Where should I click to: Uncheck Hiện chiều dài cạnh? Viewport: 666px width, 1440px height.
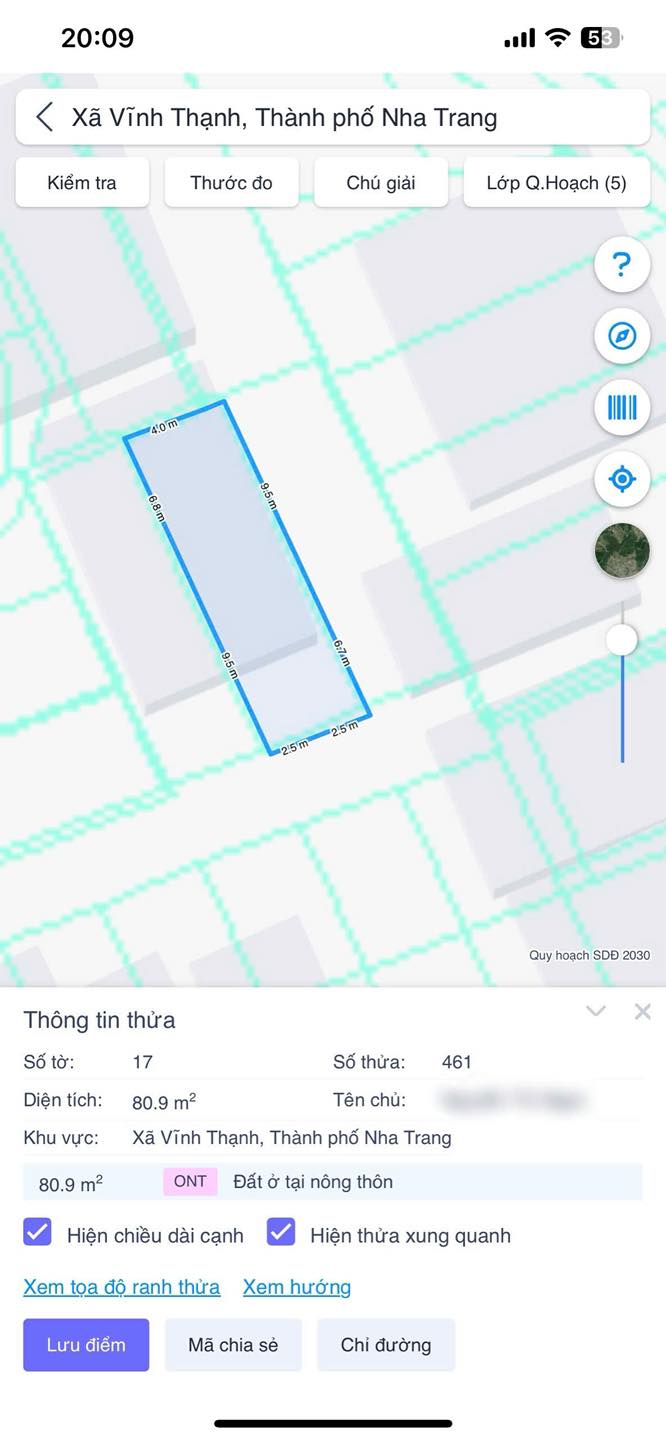pos(37,1232)
